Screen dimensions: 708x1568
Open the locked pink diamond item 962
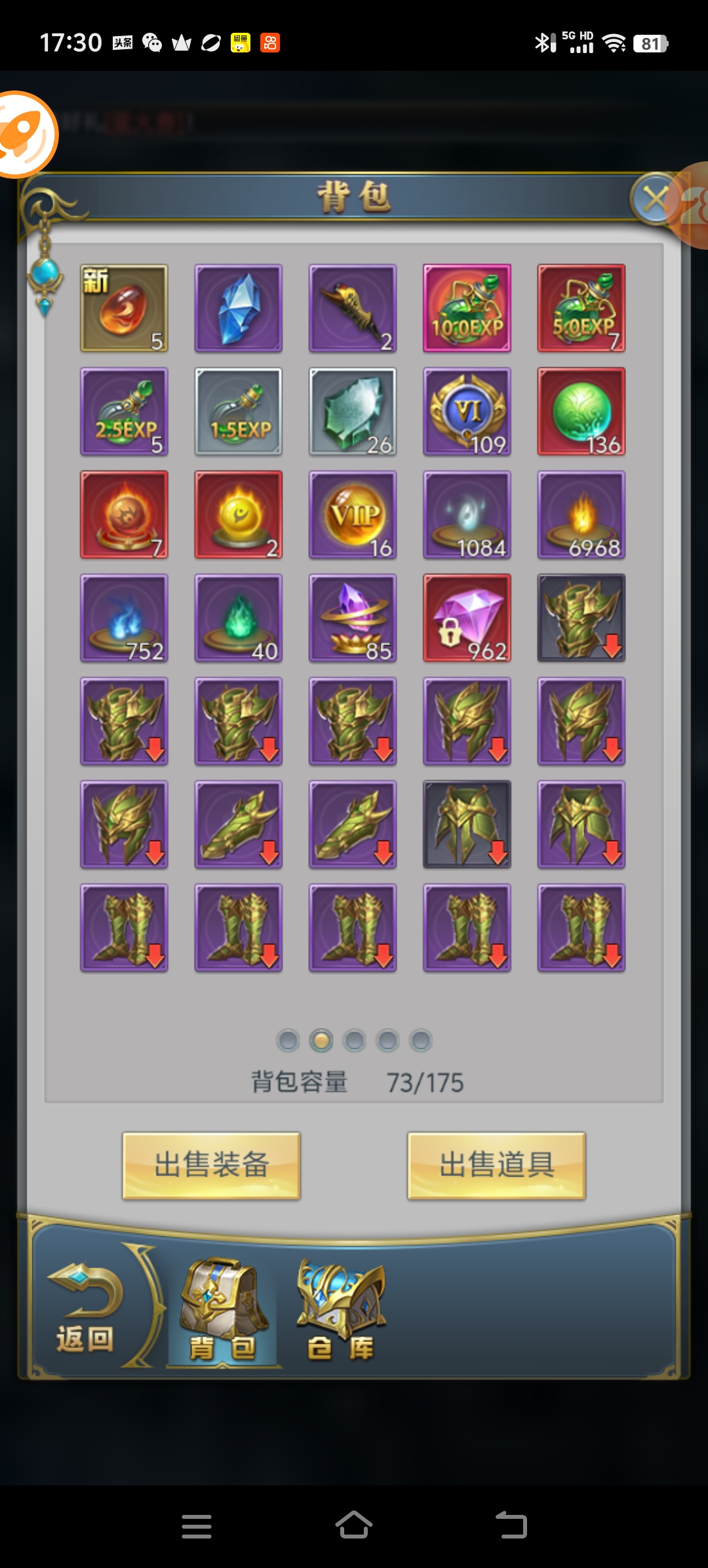[467, 617]
